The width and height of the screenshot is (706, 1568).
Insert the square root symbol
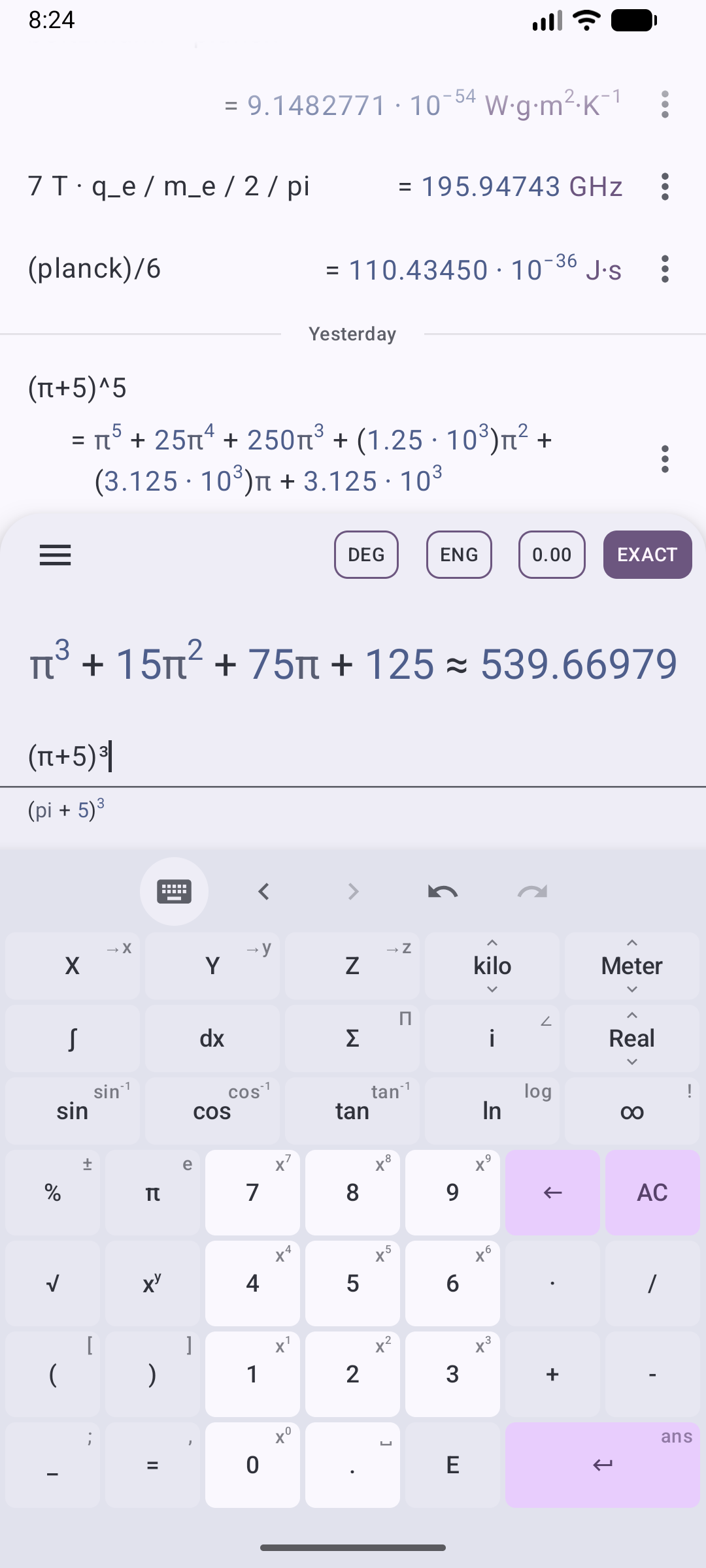[52, 1284]
